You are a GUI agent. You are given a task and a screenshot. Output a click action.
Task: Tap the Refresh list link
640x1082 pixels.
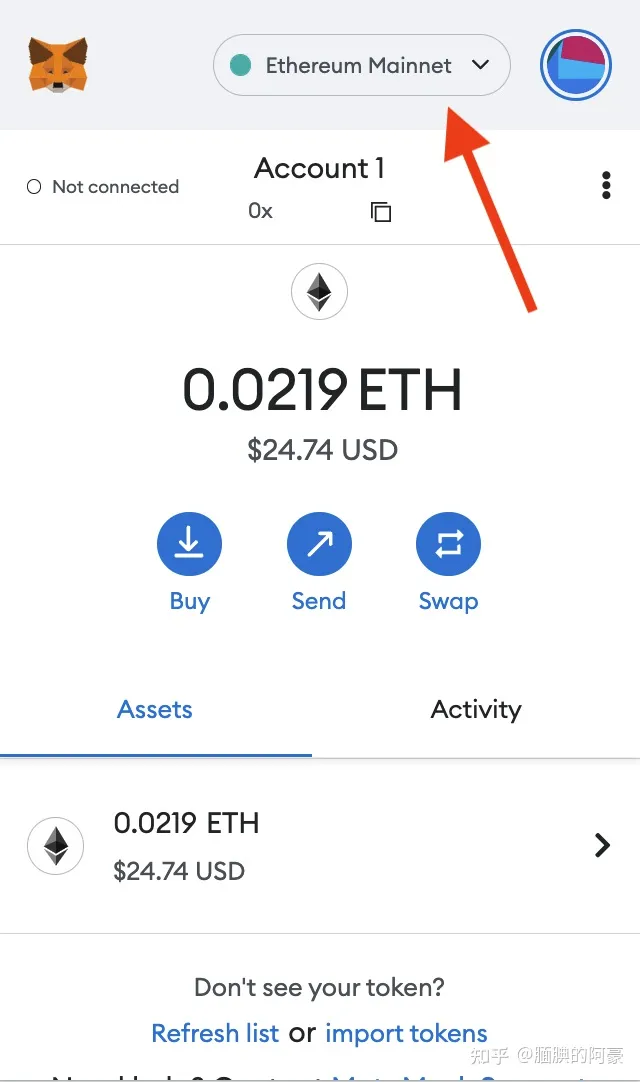(x=215, y=1033)
